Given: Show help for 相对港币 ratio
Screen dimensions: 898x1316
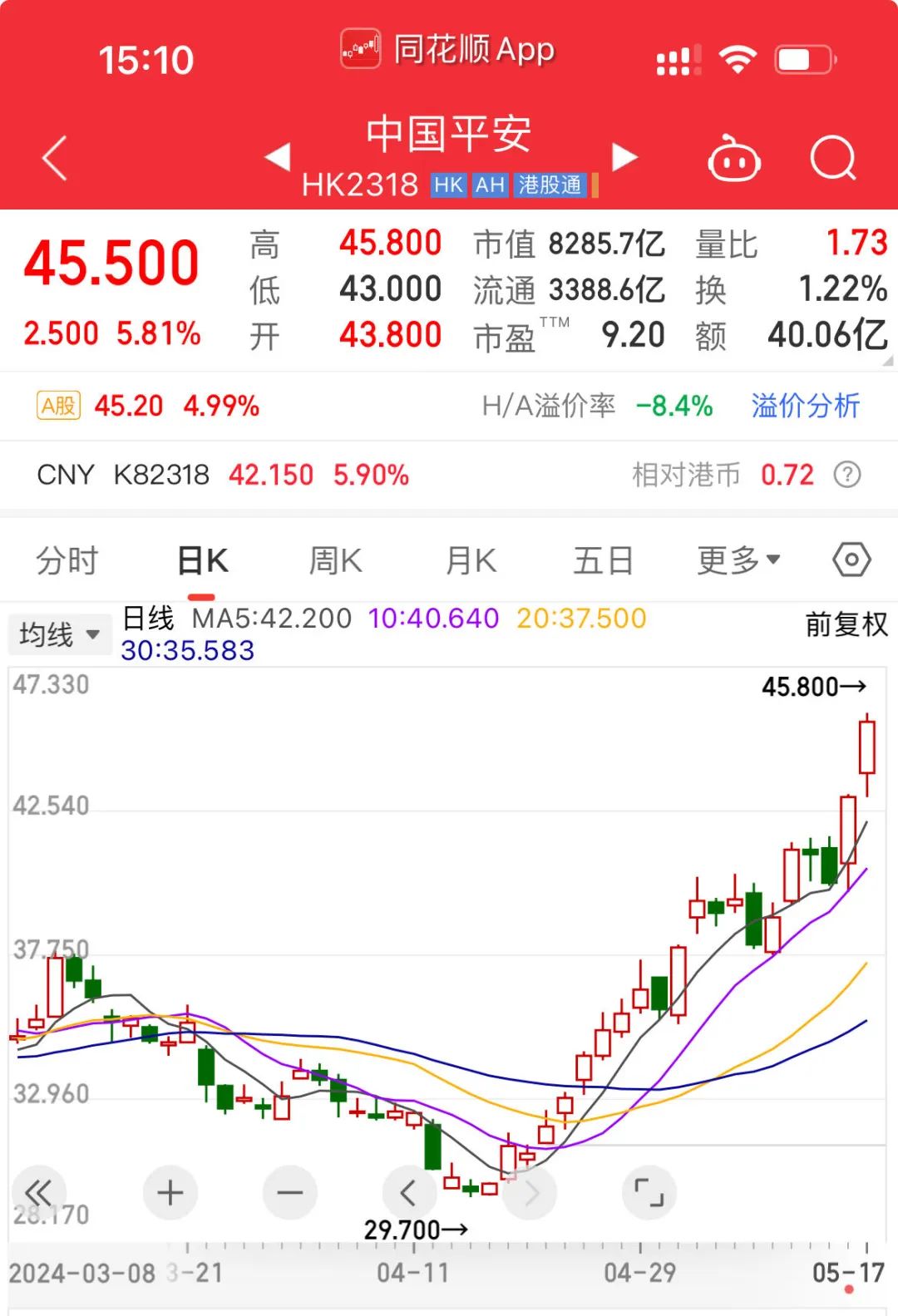Looking at the screenshot, I should tap(847, 475).
